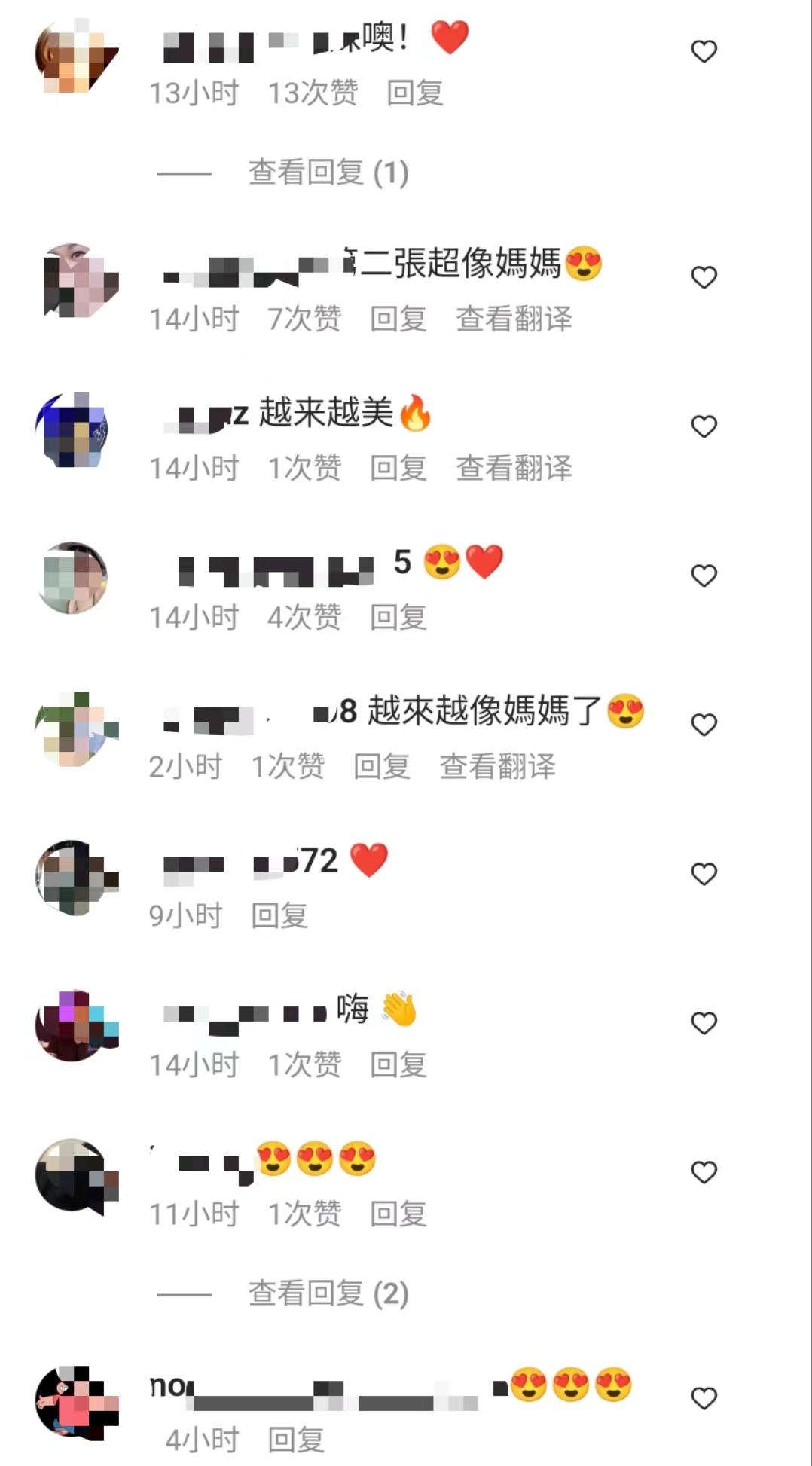Expand 查看回复 (2) replies

pyautogui.click(x=328, y=1293)
